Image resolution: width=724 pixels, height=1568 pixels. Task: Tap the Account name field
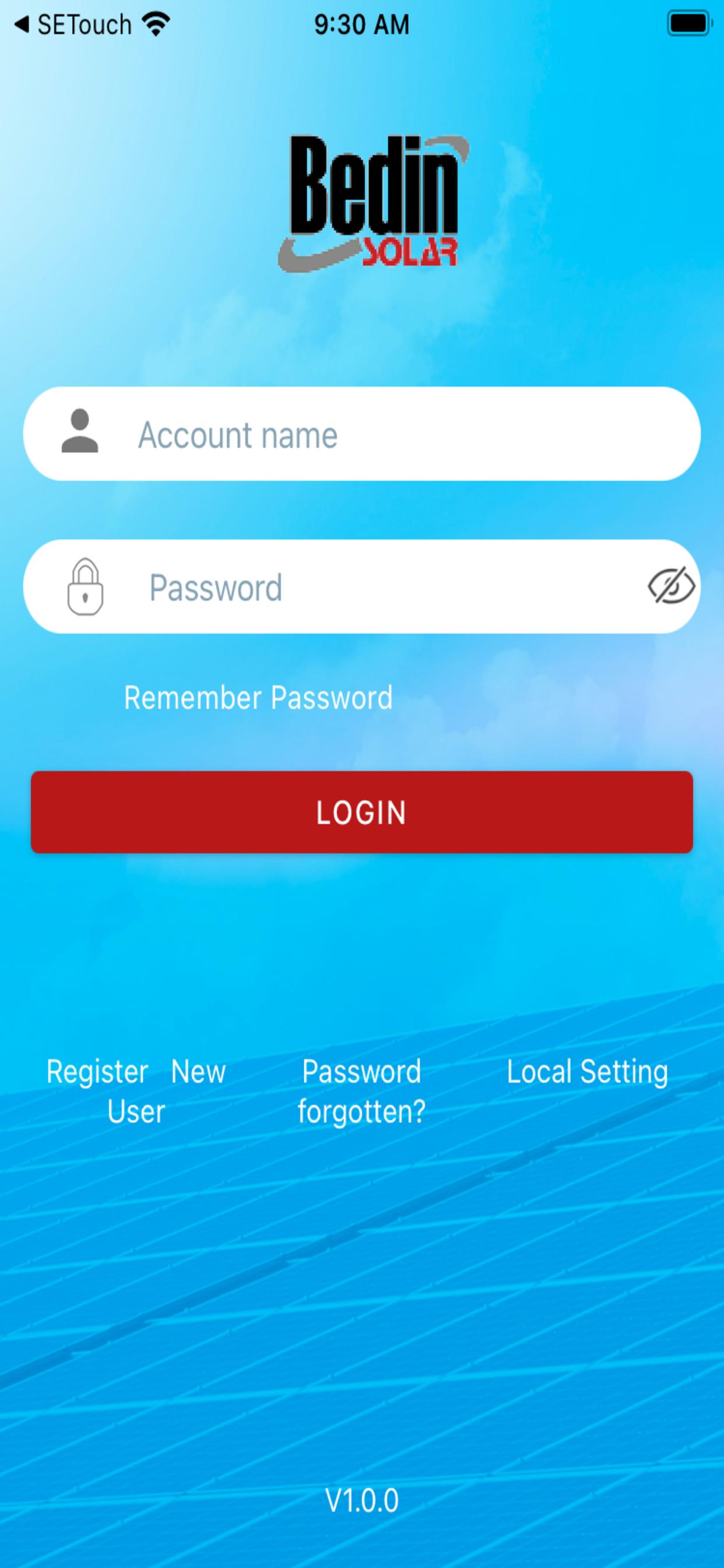361,434
